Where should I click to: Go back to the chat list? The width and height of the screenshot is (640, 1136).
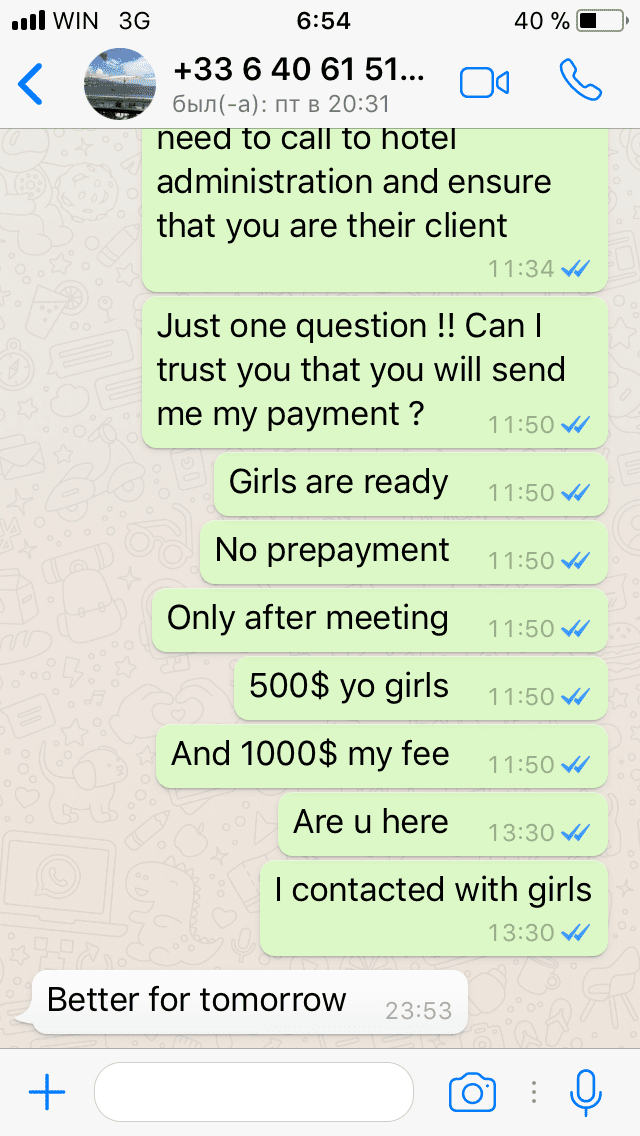(32, 84)
